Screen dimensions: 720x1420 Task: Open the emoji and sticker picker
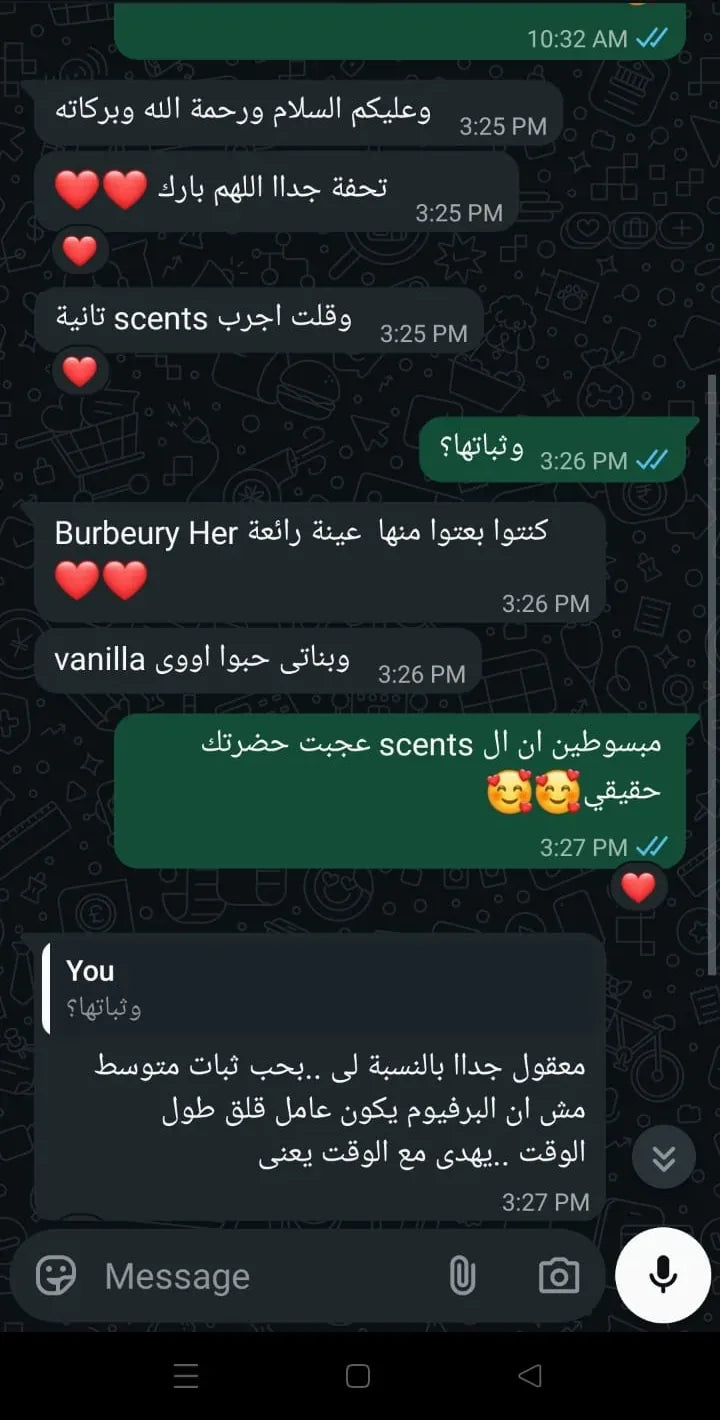[x=56, y=1275]
